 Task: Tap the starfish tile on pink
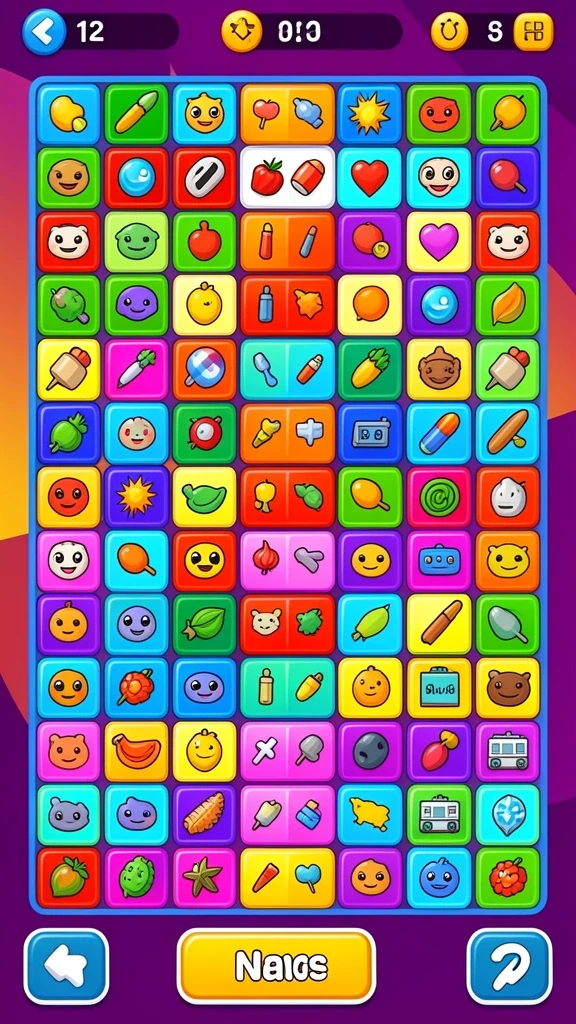tap(204, 878)
